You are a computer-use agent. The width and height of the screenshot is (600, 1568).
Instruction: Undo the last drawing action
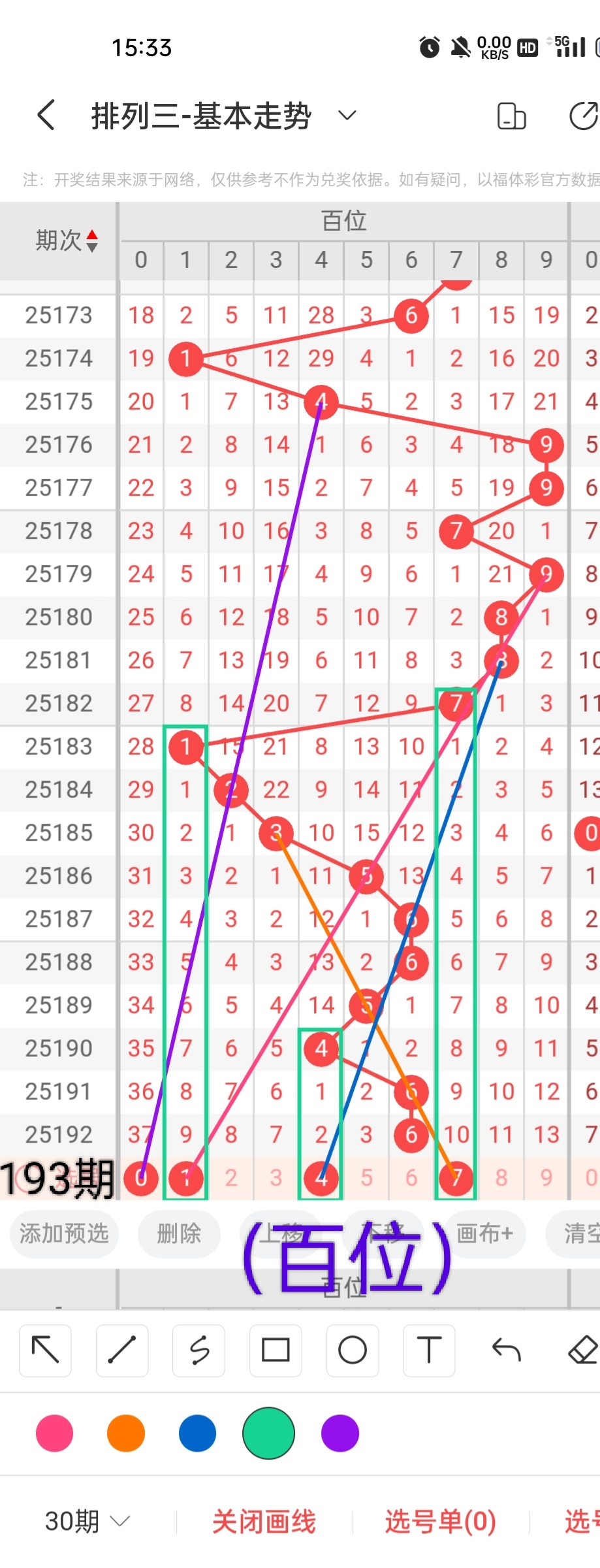coord(506,1350)
